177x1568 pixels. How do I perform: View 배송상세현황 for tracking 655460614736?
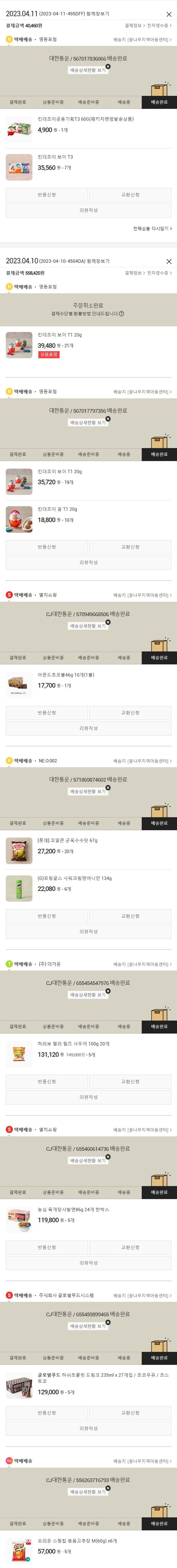point(88,1160)
